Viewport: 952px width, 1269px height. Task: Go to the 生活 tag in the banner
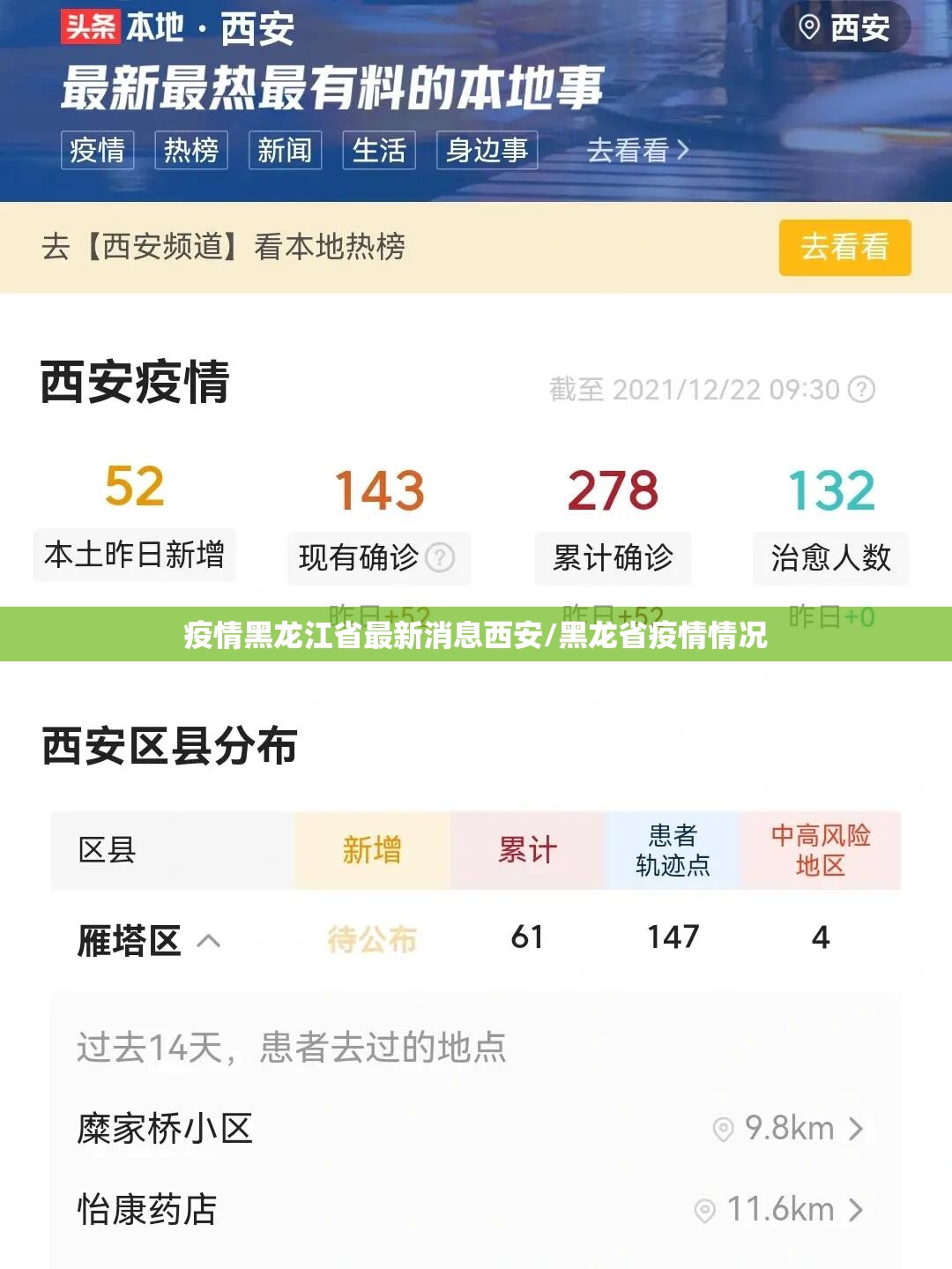coord(379,150)
